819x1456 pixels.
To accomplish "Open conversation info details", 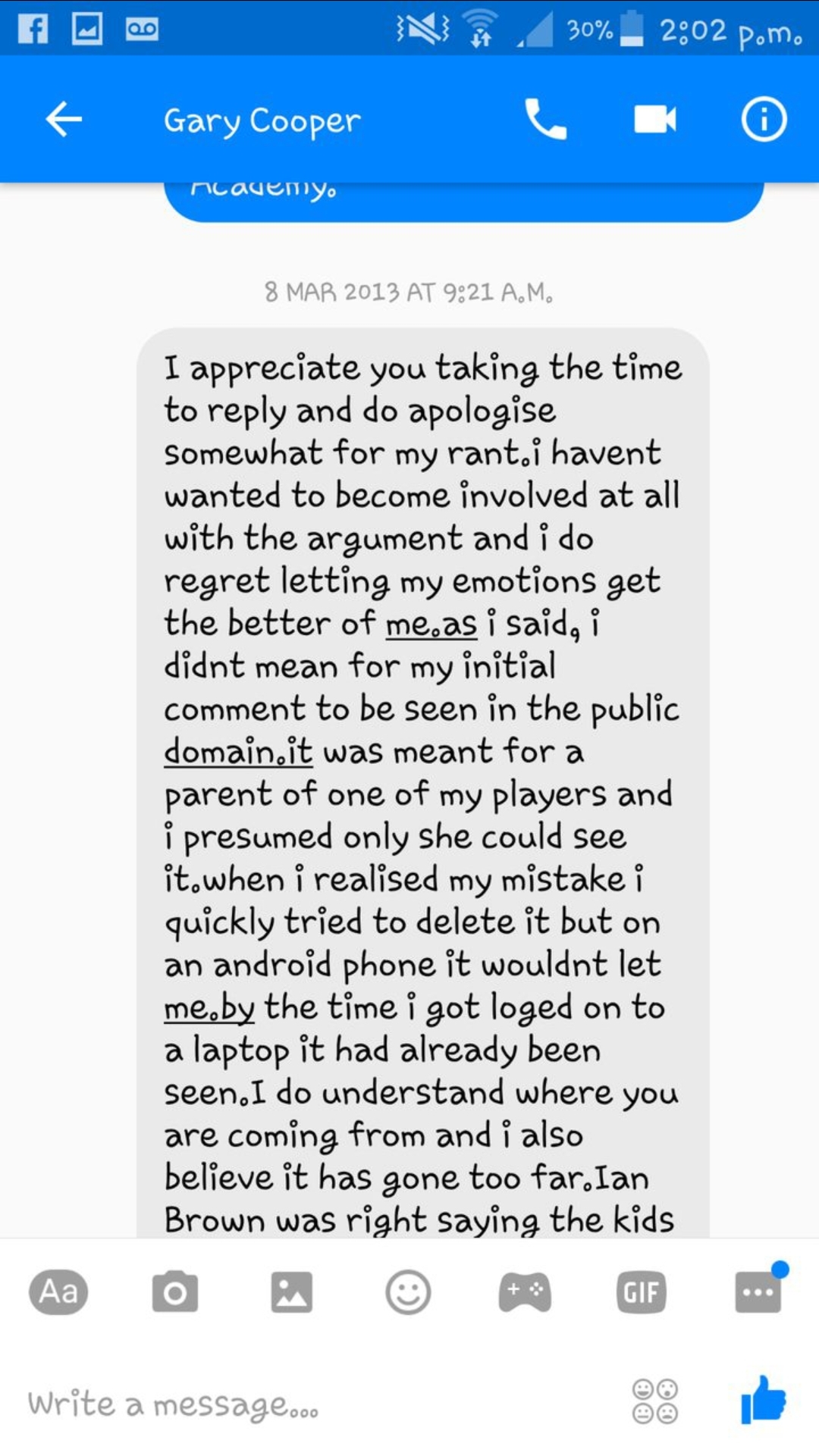I will pos(763,120).
